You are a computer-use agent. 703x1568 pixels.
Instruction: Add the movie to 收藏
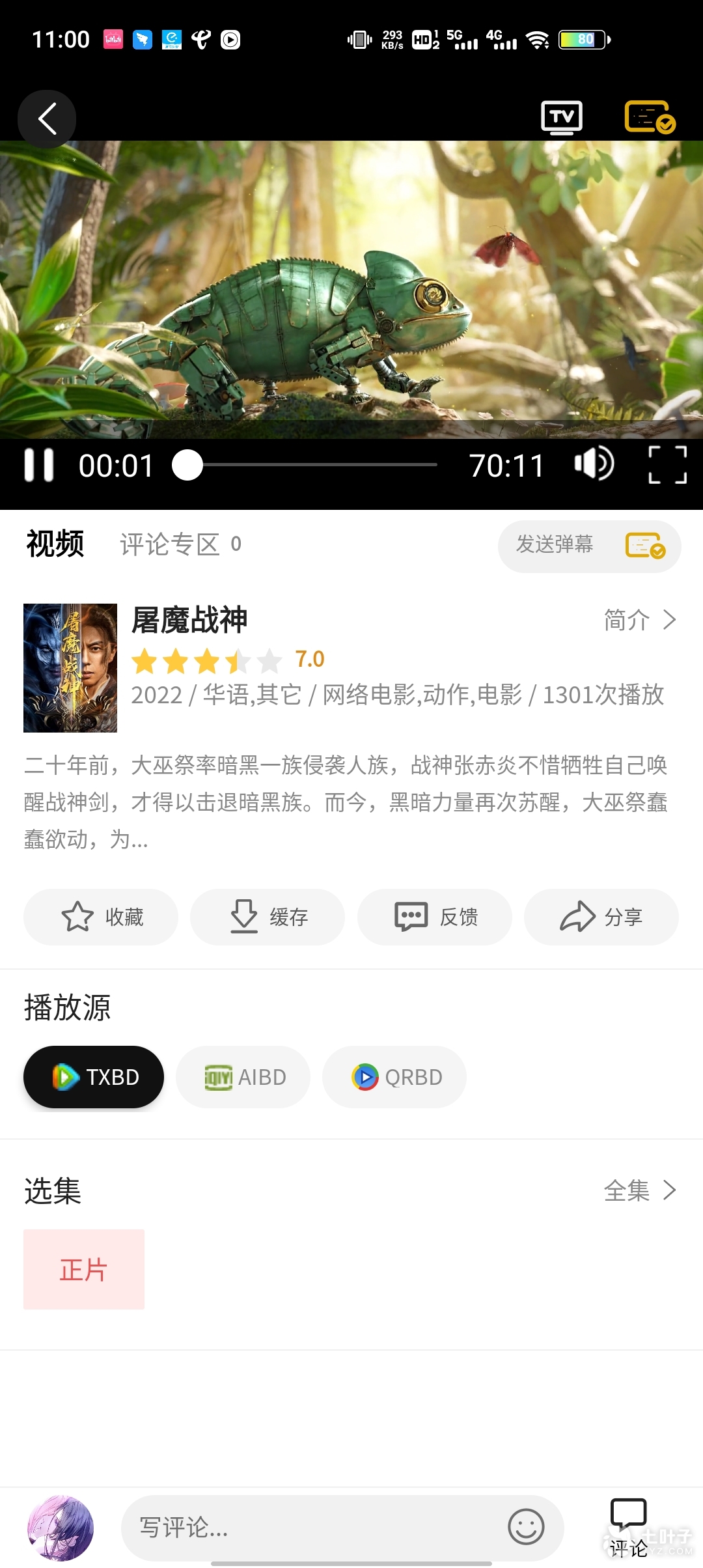(101, 917)
